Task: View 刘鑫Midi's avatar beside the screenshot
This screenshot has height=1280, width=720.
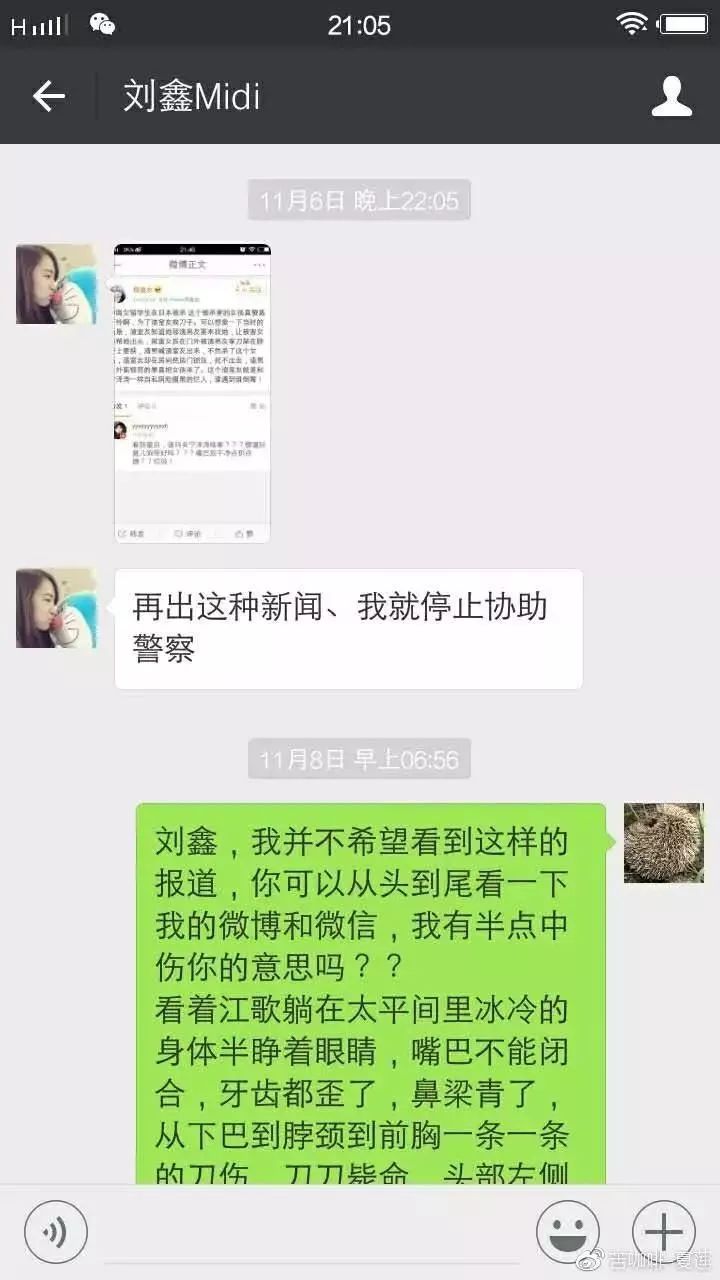Action: click(56, 284)
